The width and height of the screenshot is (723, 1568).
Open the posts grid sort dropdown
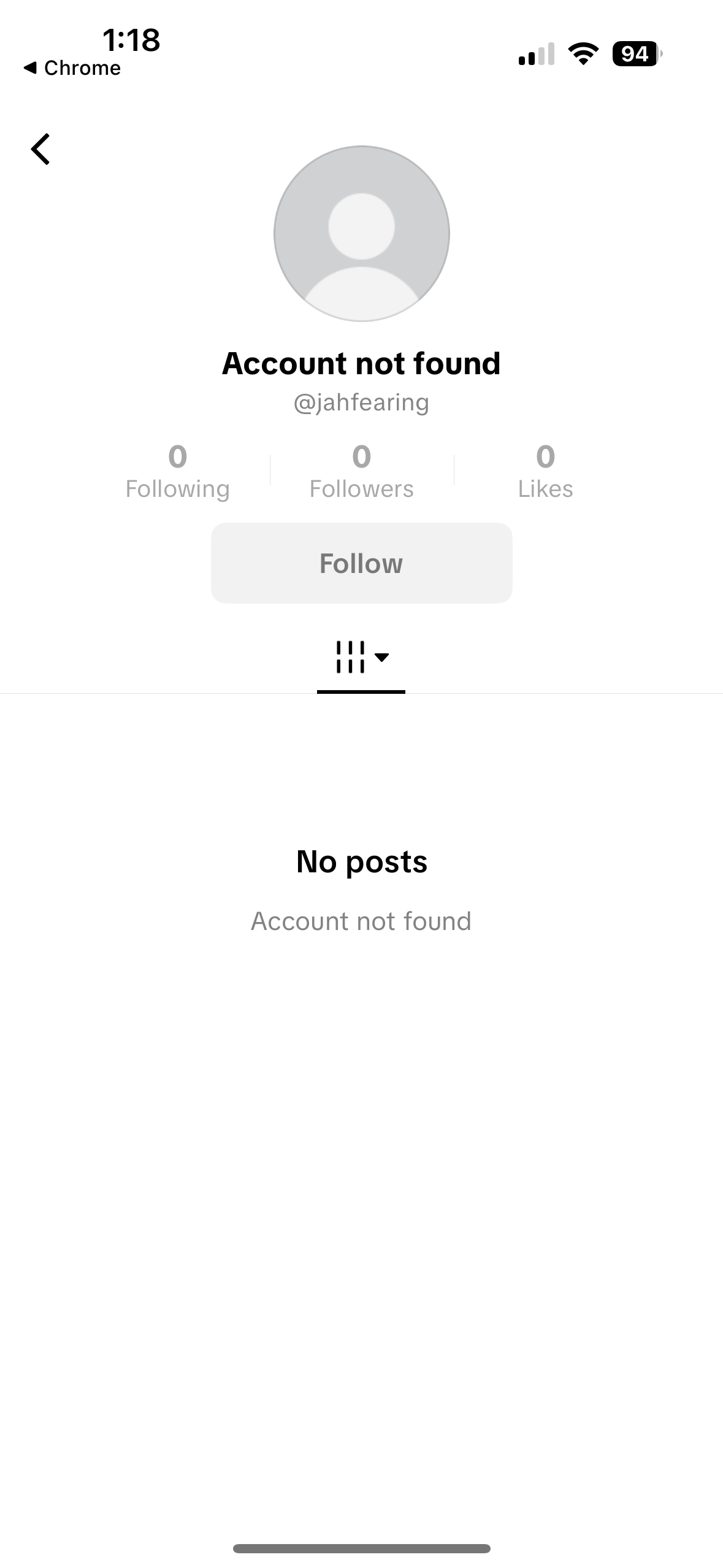click(361, 658)
